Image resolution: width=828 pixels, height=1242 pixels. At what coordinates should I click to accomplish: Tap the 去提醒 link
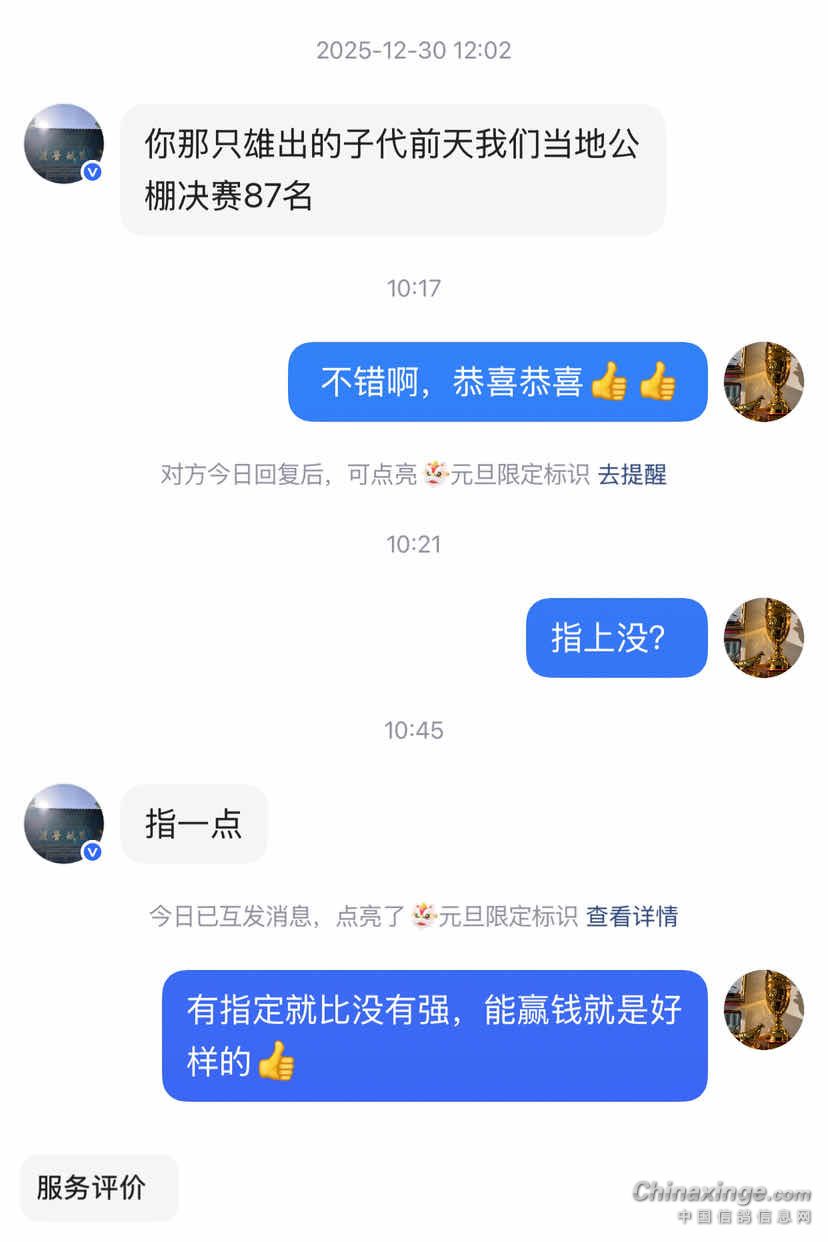click(631, 475)
